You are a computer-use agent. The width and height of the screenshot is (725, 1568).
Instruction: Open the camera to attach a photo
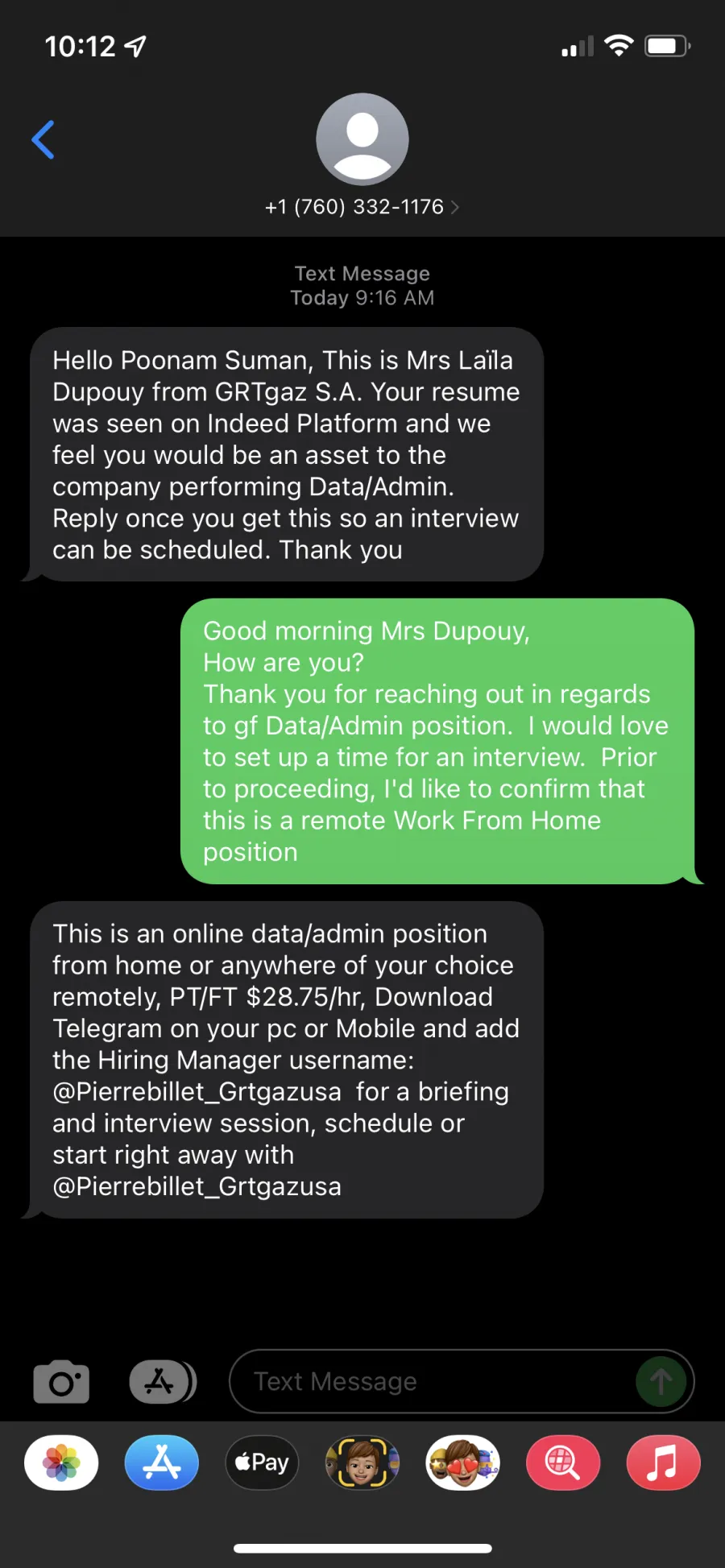61,1382
